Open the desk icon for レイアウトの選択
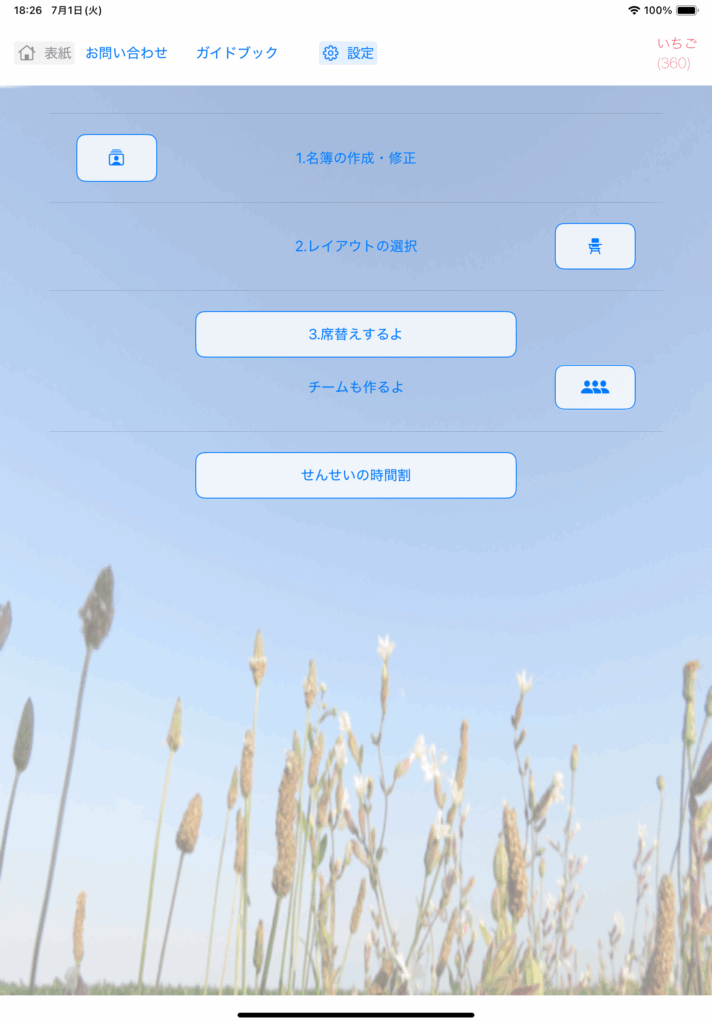This screenshot has width=712, height=1024. pyautogui.click(x=595, y=246)
